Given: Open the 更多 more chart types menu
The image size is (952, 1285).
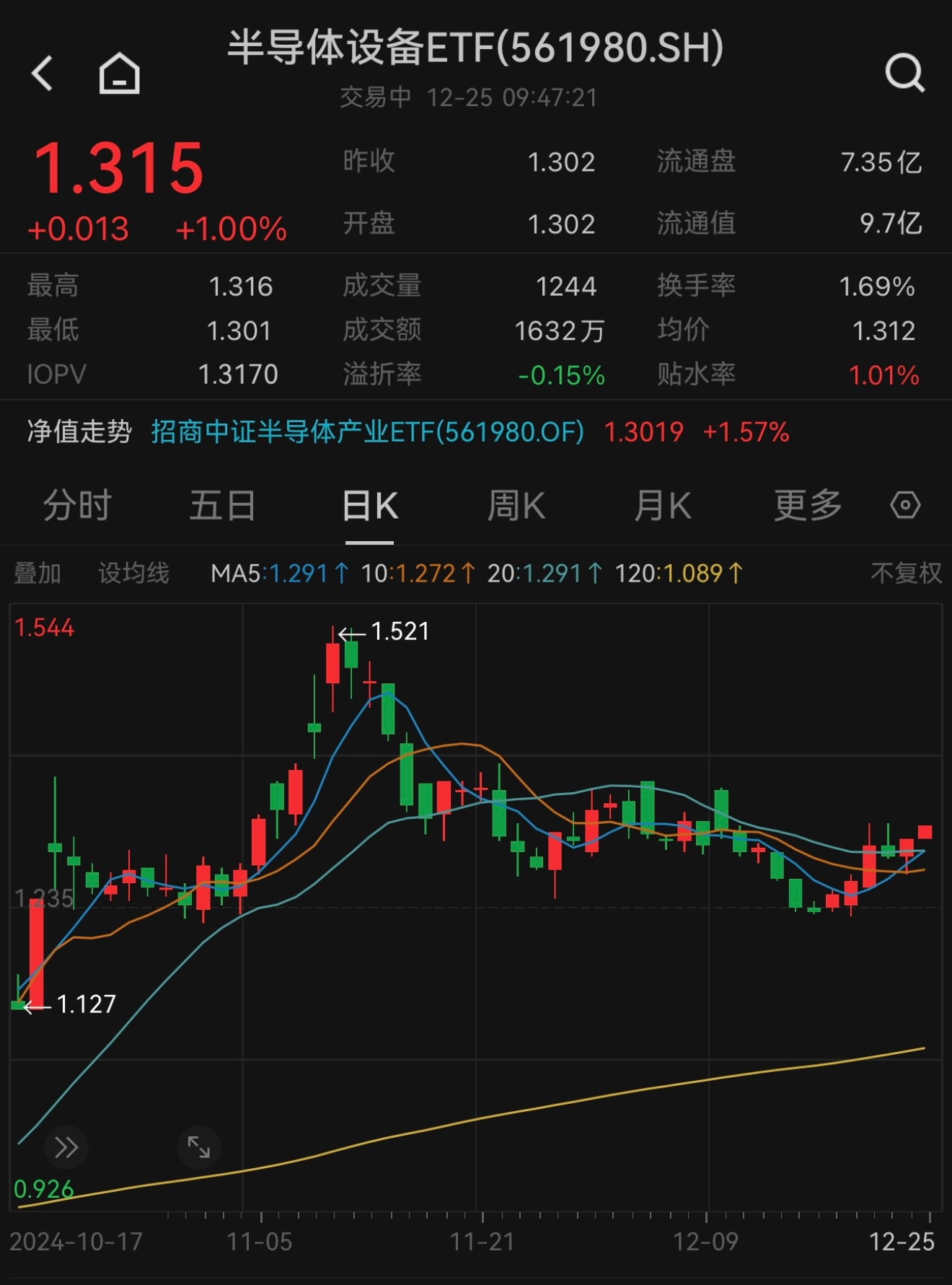Looking at the screenshot, I should (x=808, y=506).
